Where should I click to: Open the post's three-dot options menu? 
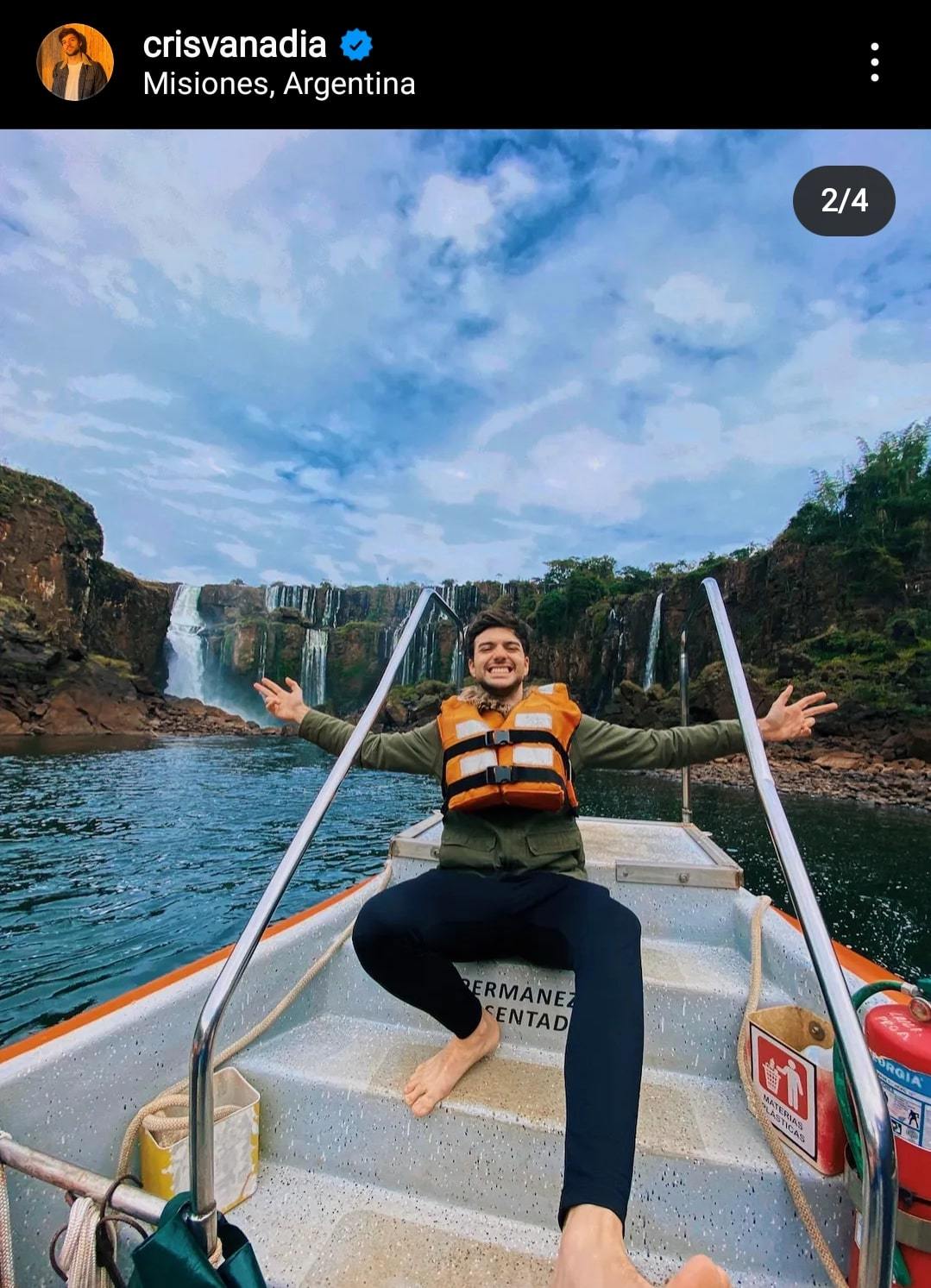(x=875, y=63)
